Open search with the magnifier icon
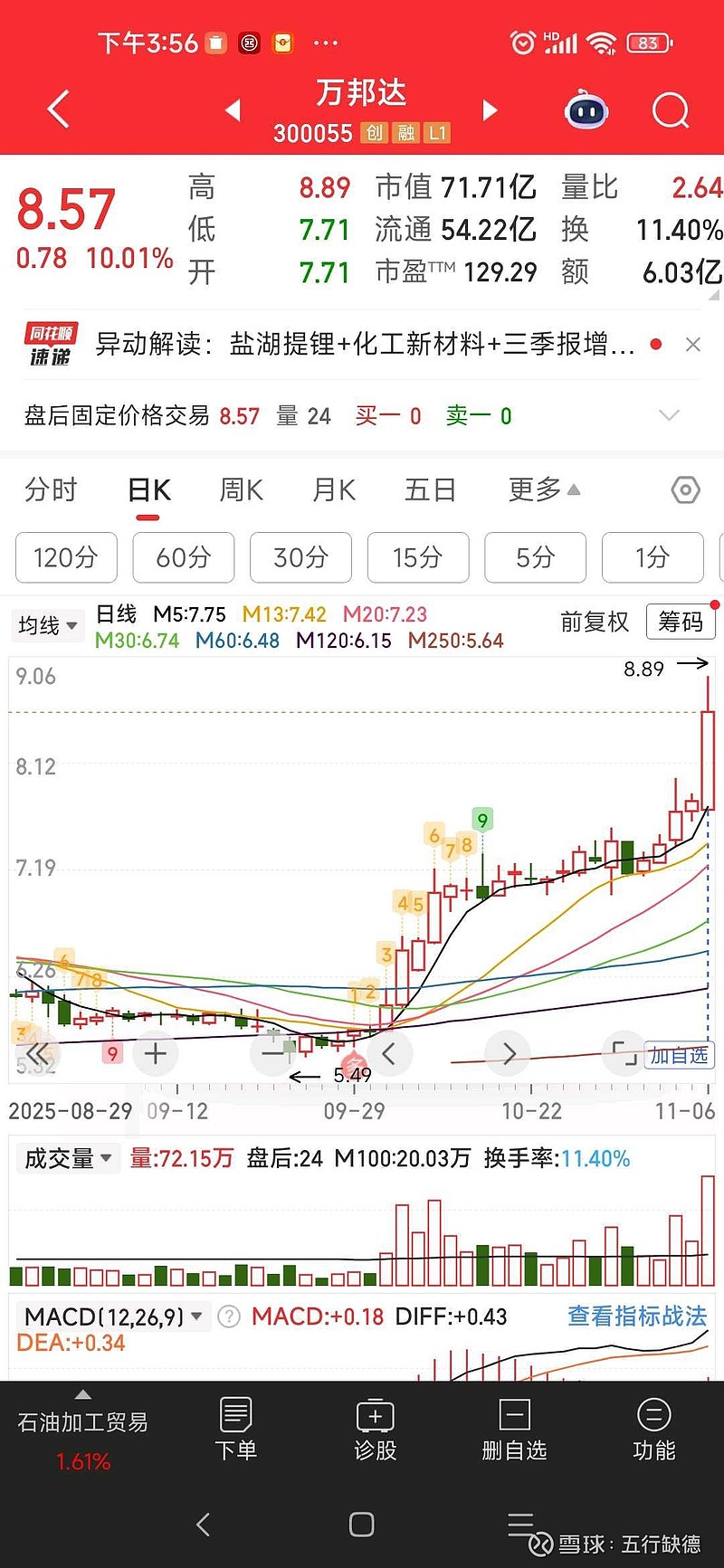 coord(670,109)
